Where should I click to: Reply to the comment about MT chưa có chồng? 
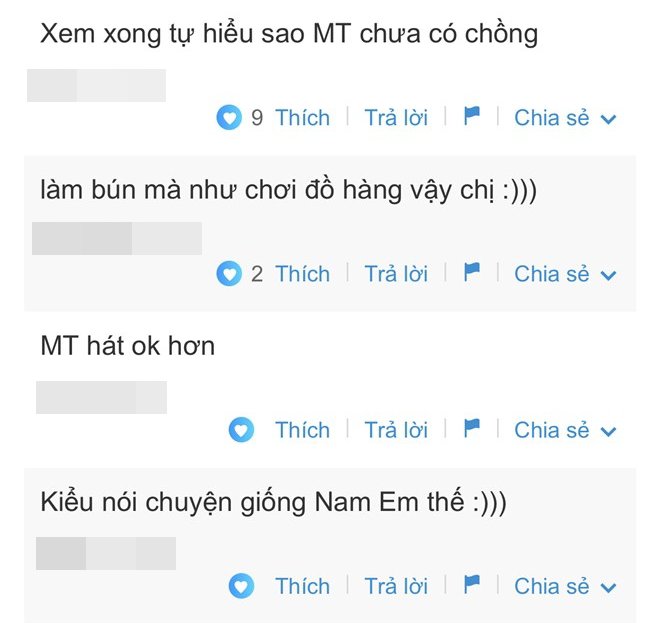coord(395,118)
